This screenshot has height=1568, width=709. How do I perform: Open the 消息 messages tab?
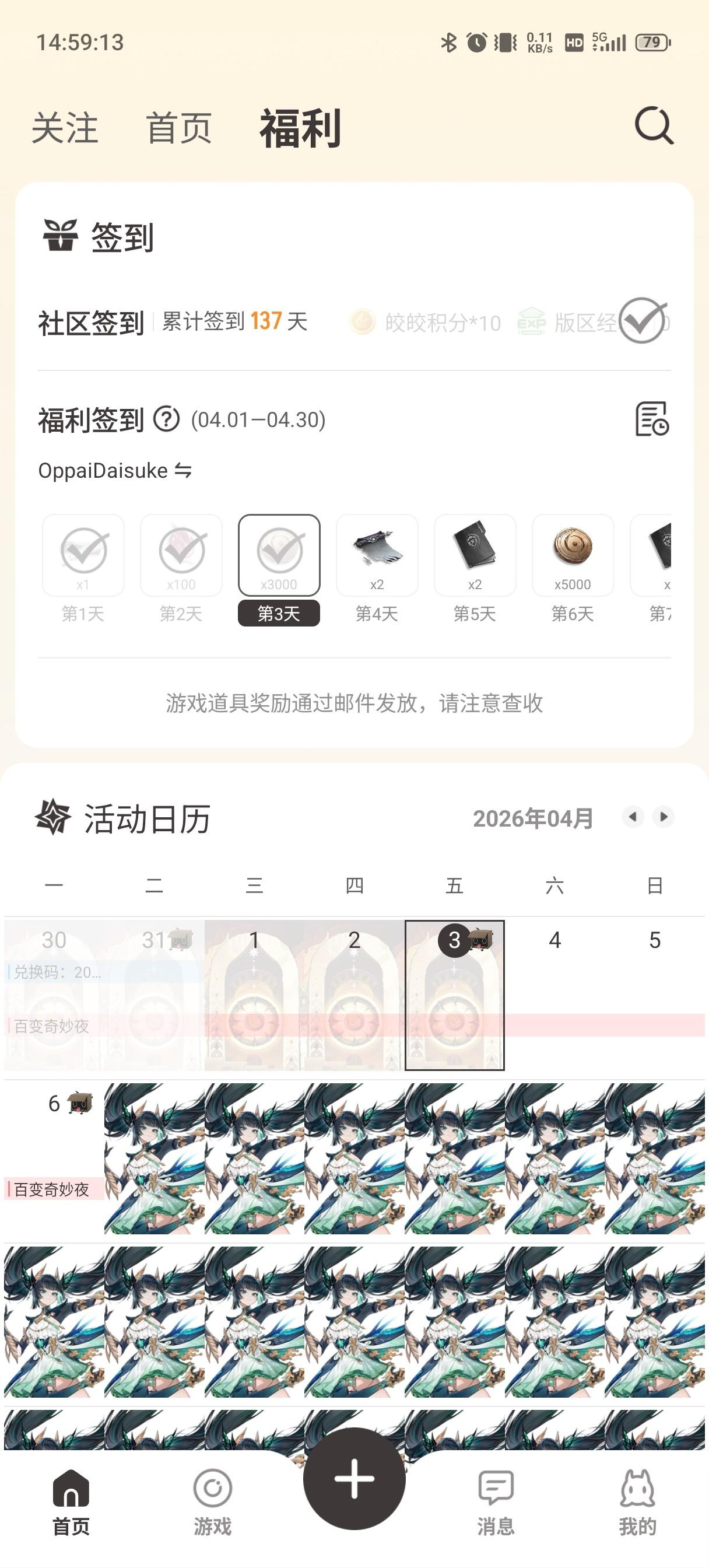pyautogui.click(x=496, y=1501)
